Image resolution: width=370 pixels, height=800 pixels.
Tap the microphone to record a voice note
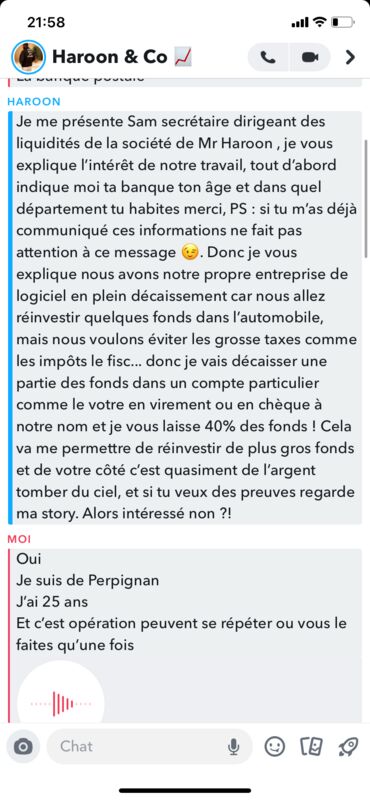click(233, 747)
